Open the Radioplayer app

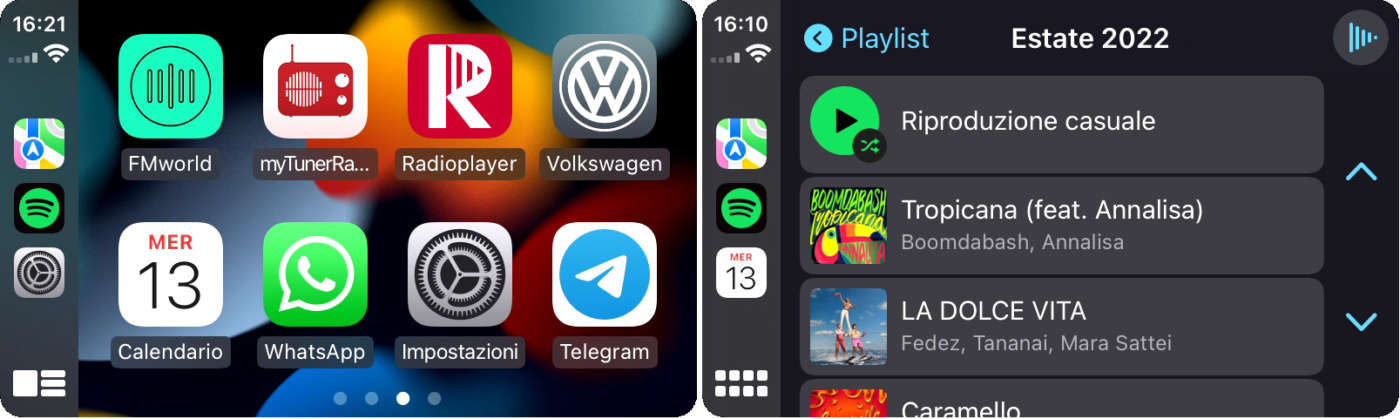(459, 86)
